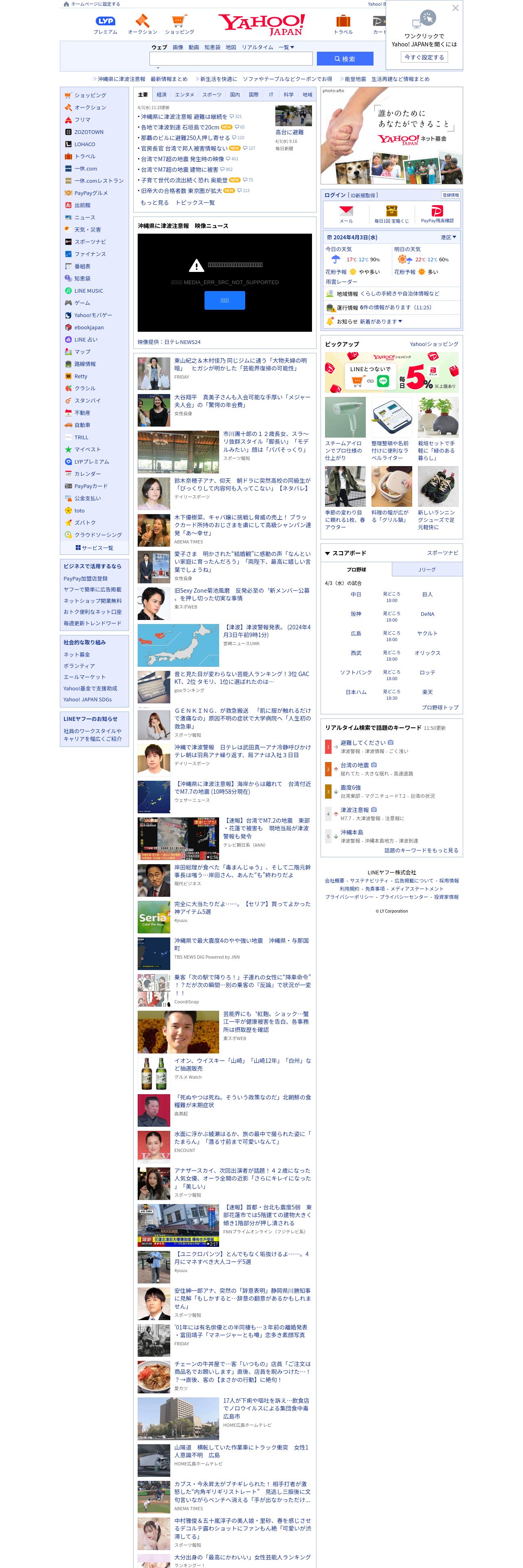Tap the web search input field
The image size is (523, 1568).
tap(231, 59)
